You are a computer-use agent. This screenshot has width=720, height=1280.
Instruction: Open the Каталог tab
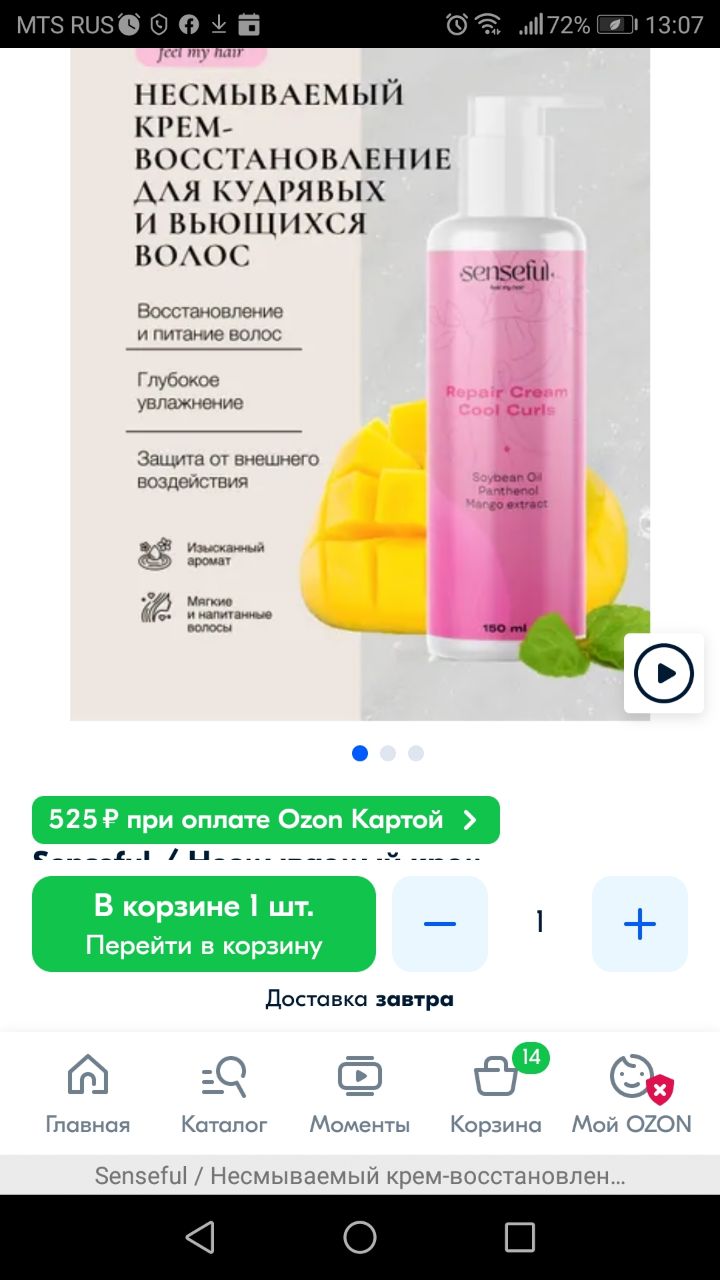pyautogui.click(x=224, y=1094)
